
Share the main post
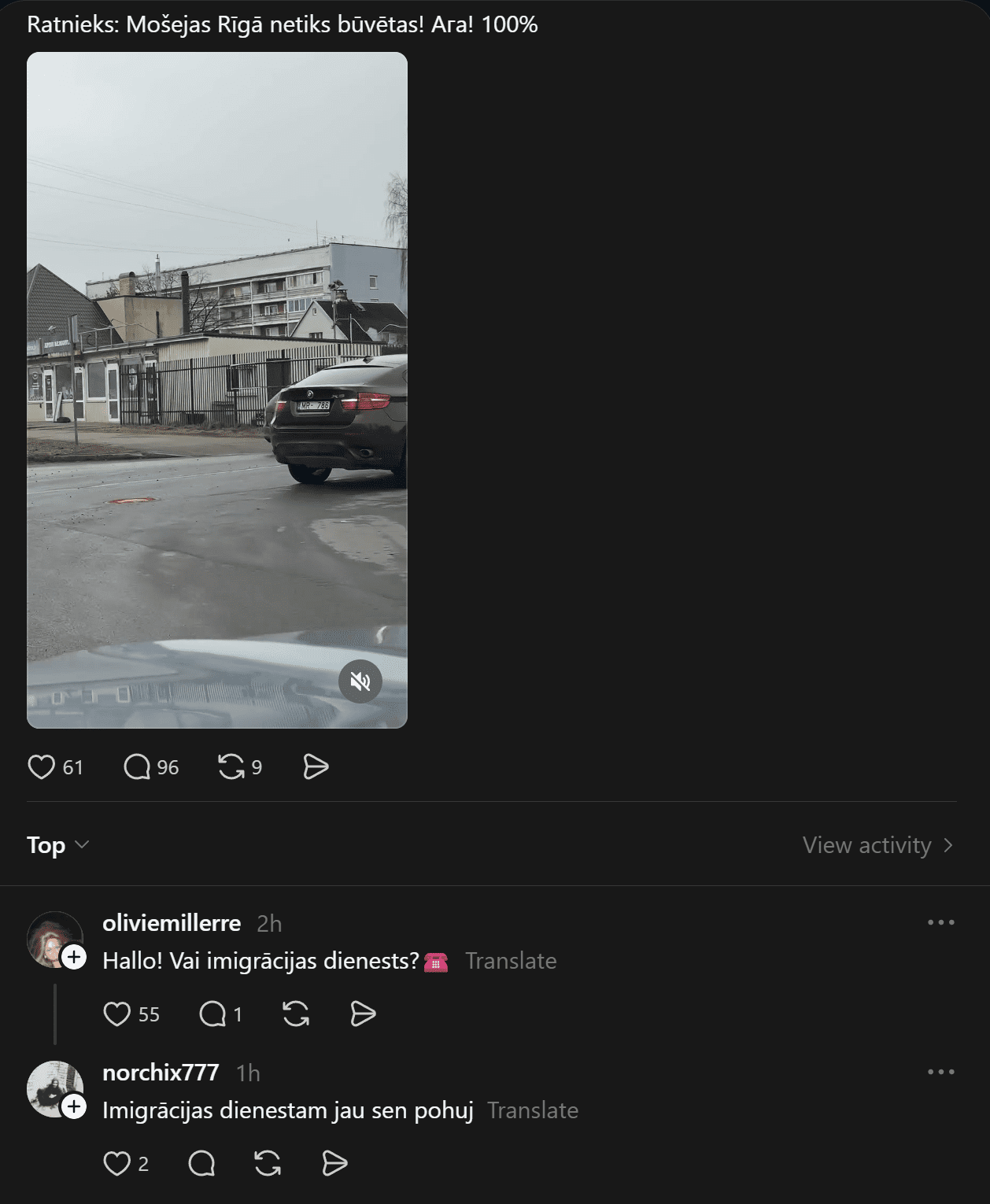pos(316,767)
